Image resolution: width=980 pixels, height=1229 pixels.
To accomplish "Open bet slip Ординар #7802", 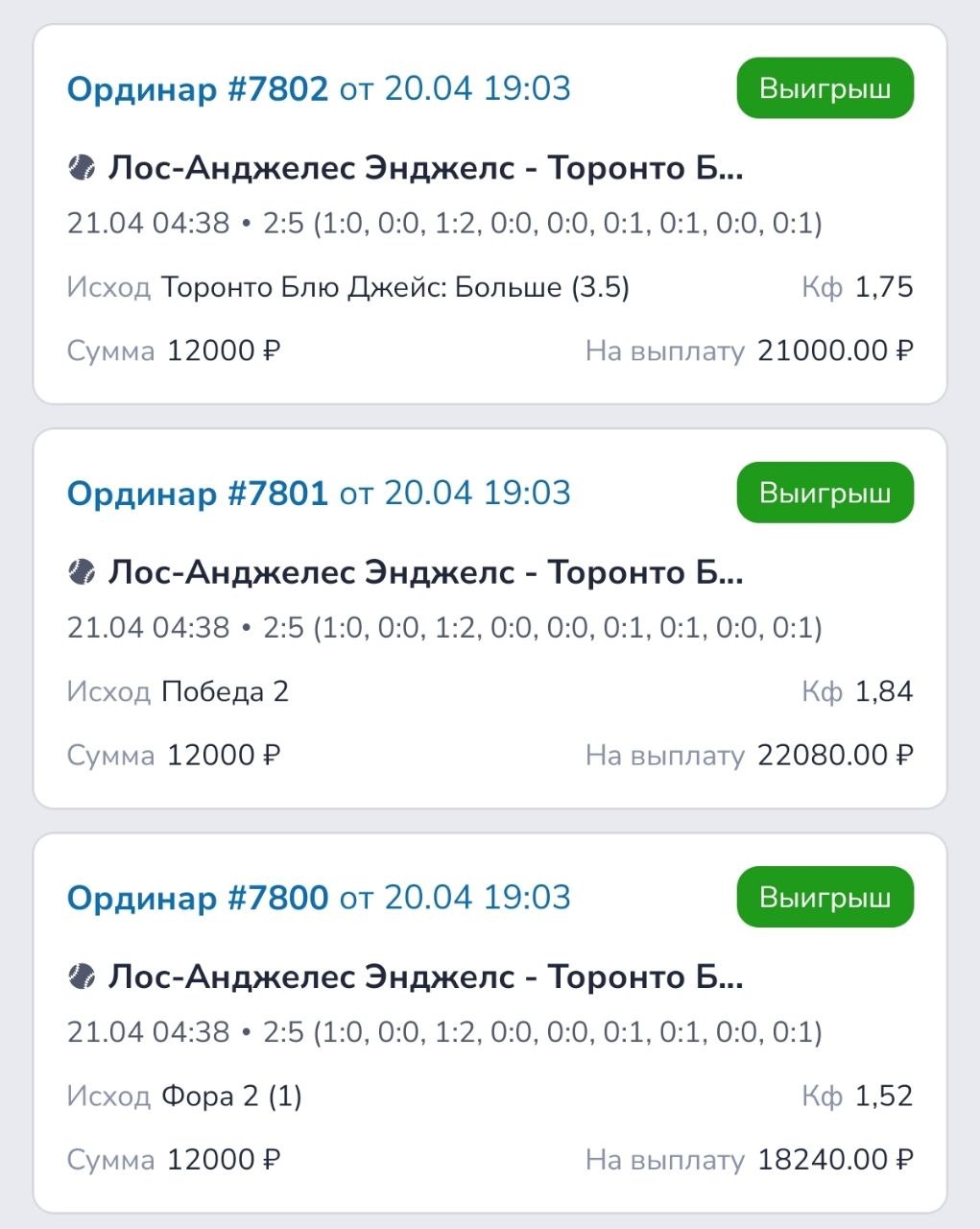I will pyautogui.click(x=198, y=89).
